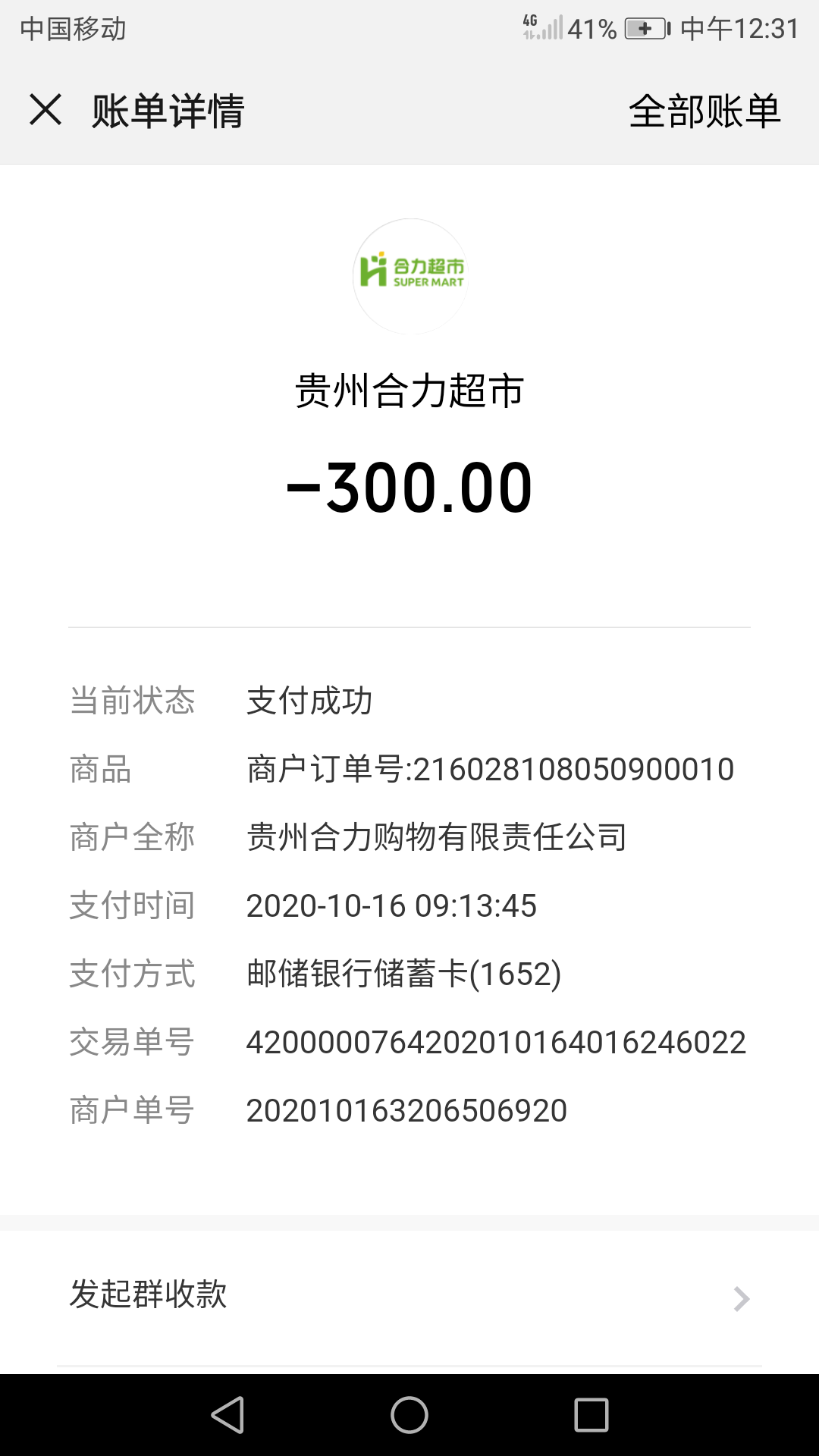Close the 账单详情 page
Screen dimensions: 819x1456
[45, 110]
